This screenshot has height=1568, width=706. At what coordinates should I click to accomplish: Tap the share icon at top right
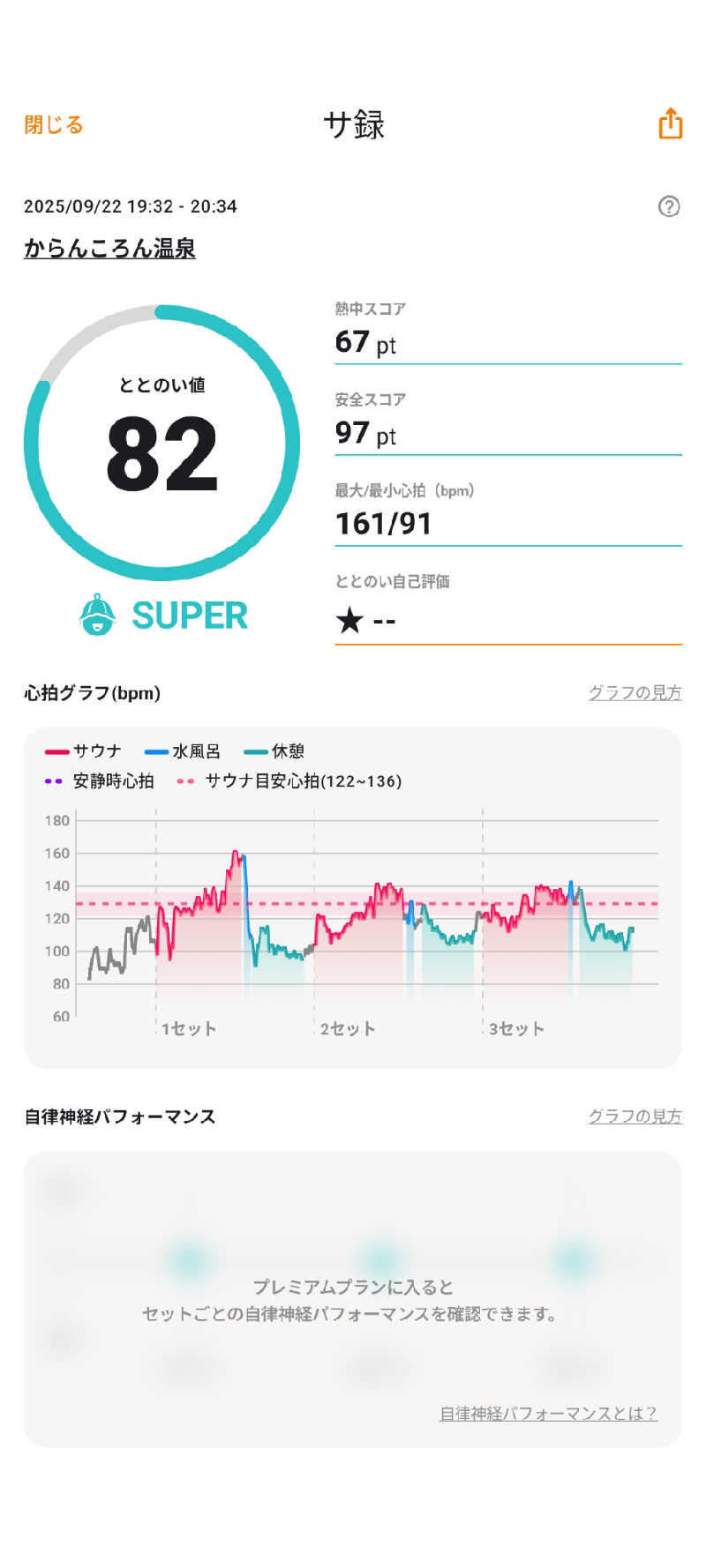[671, 123]
